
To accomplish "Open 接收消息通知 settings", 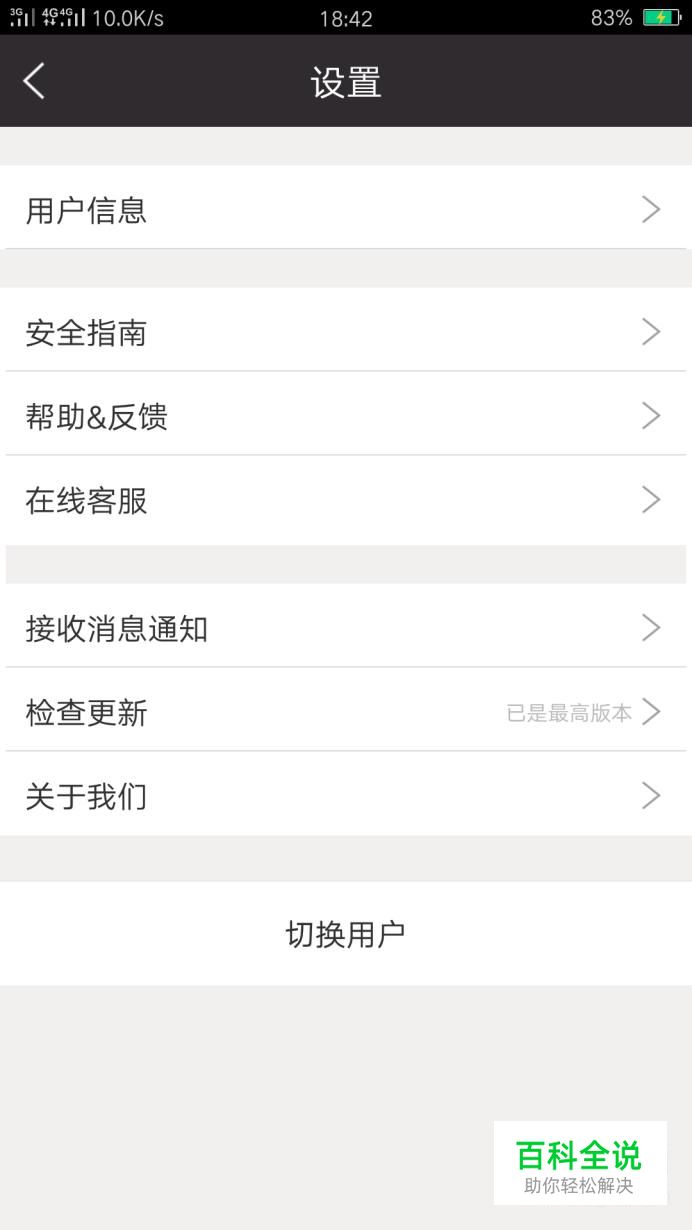I will click(x=346, y=626).
